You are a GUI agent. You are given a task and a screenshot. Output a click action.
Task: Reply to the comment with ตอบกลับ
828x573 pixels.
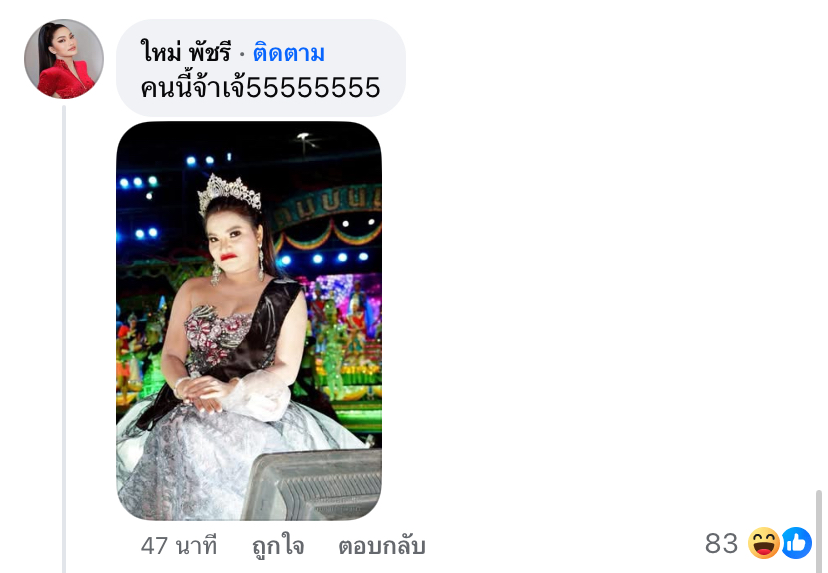coord(382,546)
